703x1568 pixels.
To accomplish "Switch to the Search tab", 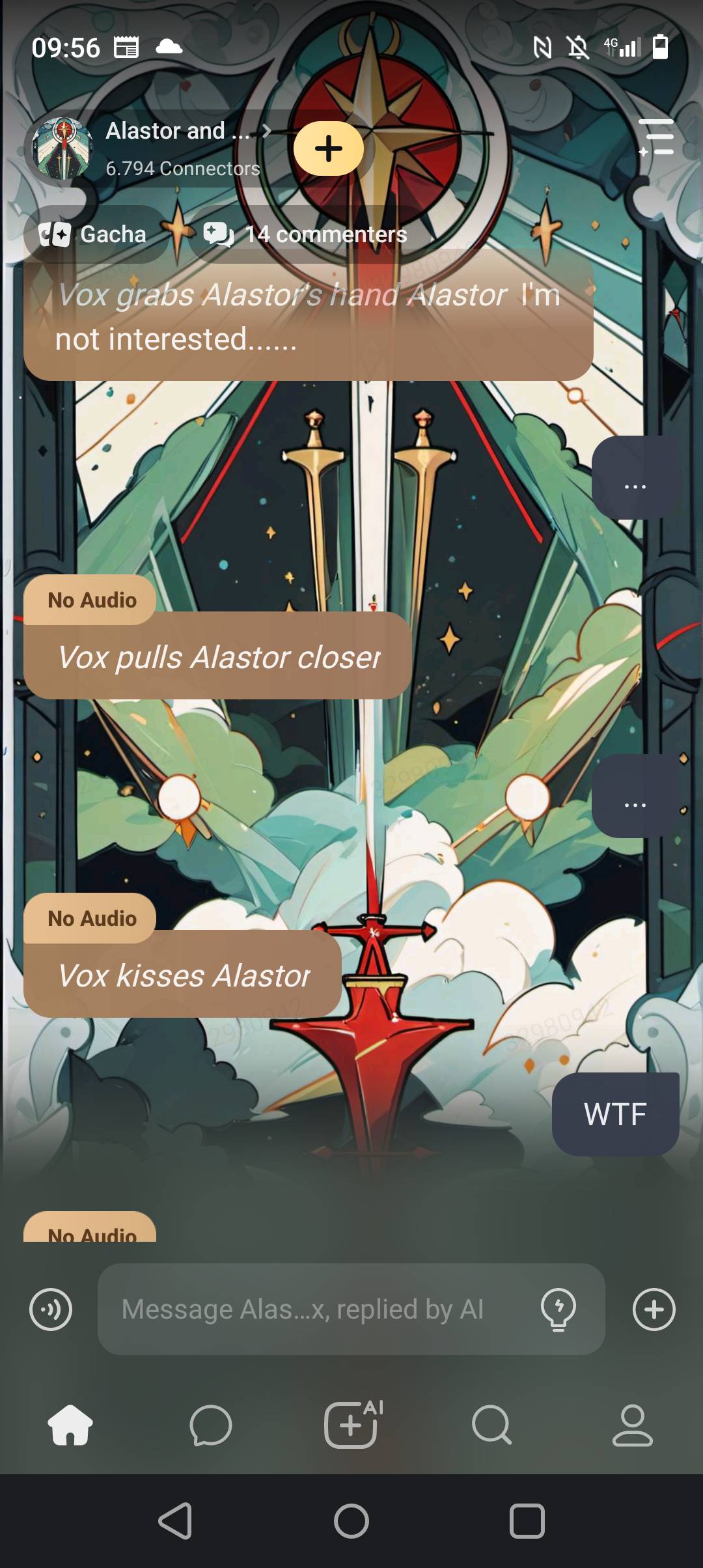I will [492, 1425].
